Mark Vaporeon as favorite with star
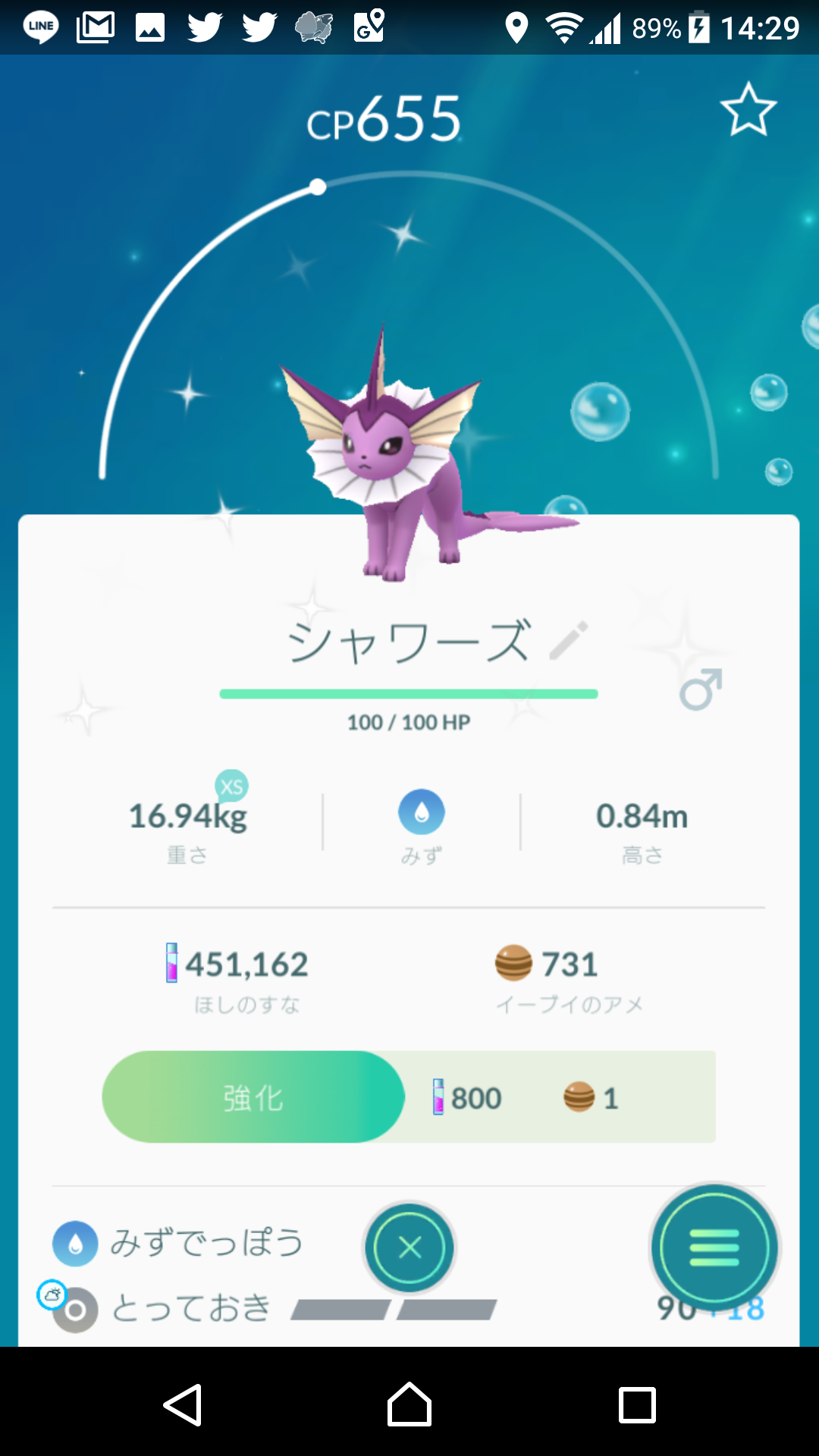 click(x=748, y=111)
